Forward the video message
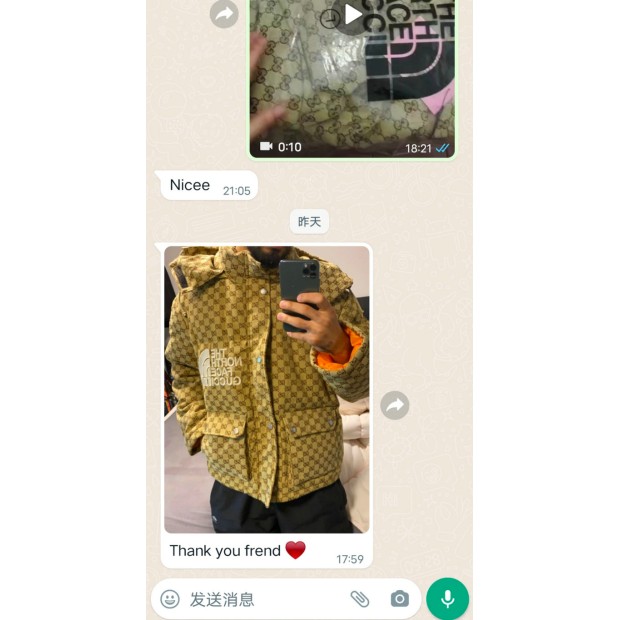 point(224,14)
